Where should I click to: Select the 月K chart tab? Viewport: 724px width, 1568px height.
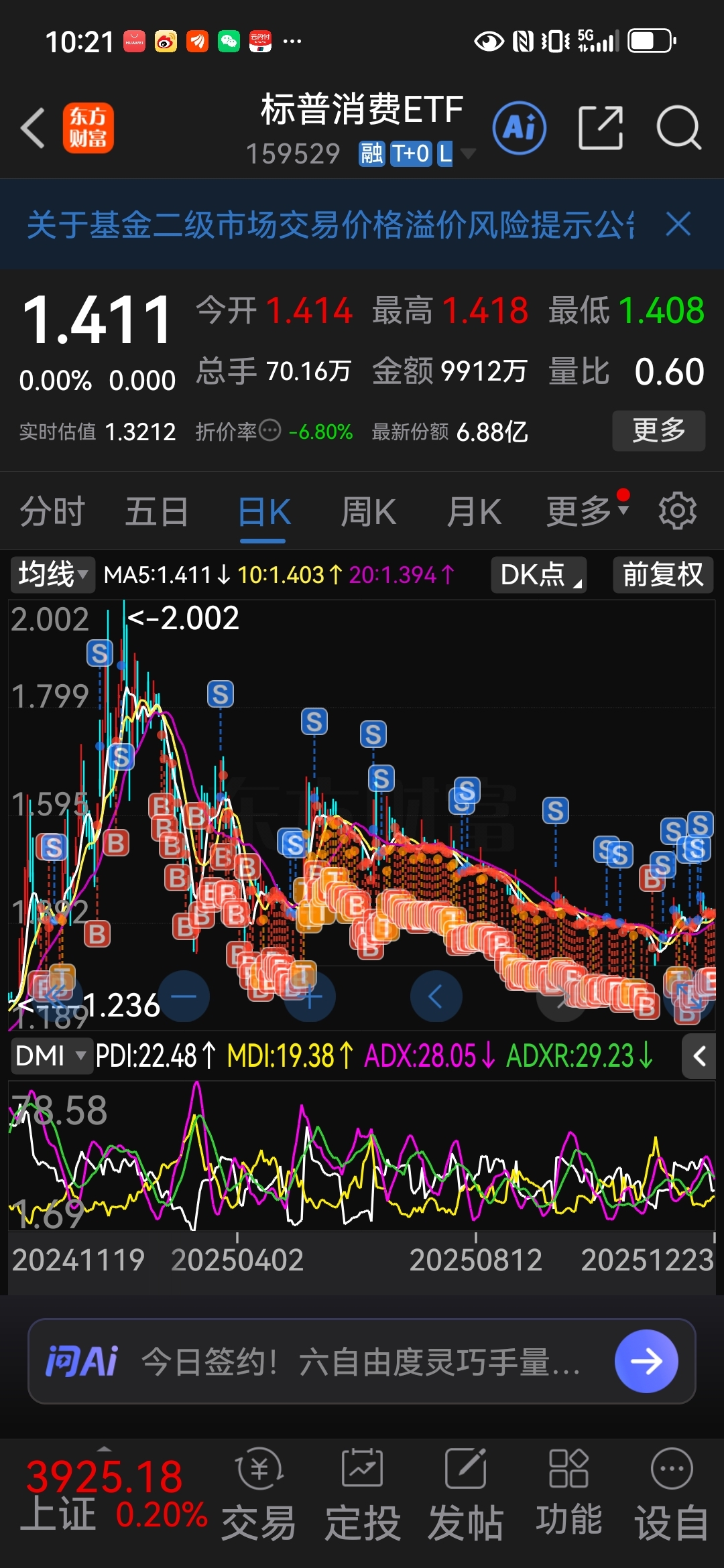[473, 512]
